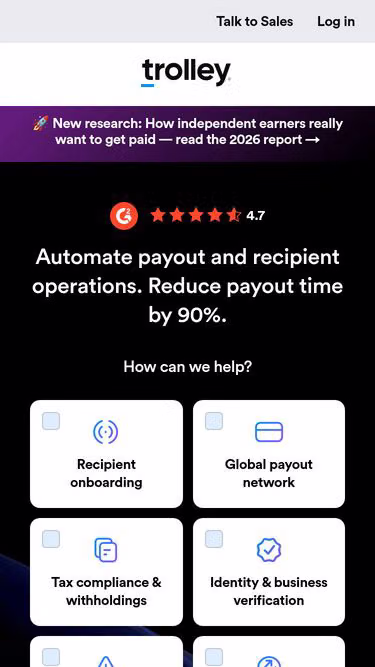Go to the Trolley home logo
The width and height of the screenshot is (375, 667).
186,73
